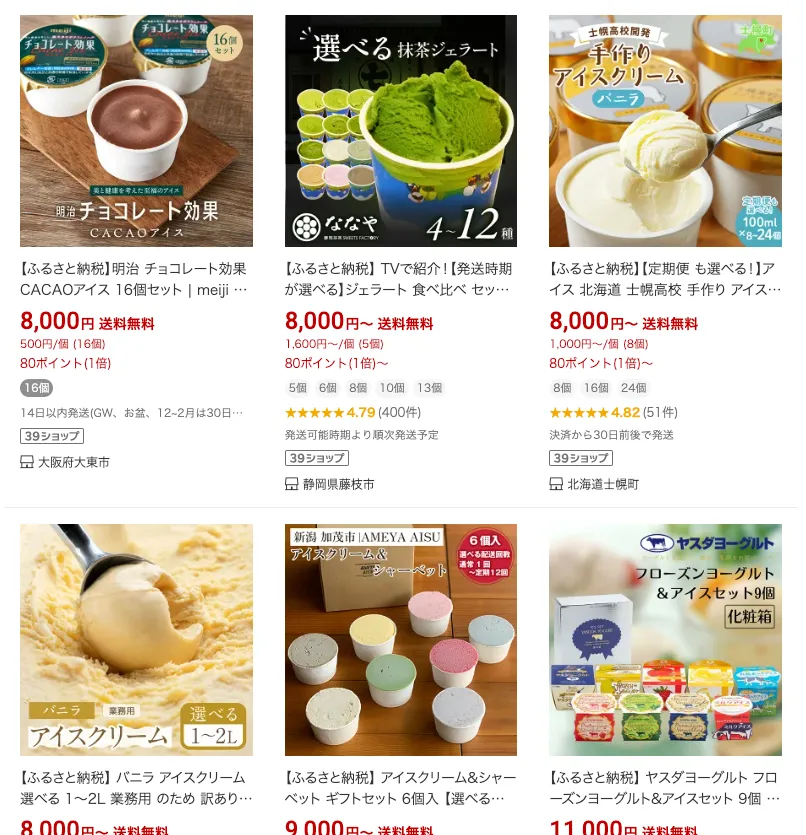
Task: Select the 5個 option for the matcha gelato
Action: click(297, 387)
